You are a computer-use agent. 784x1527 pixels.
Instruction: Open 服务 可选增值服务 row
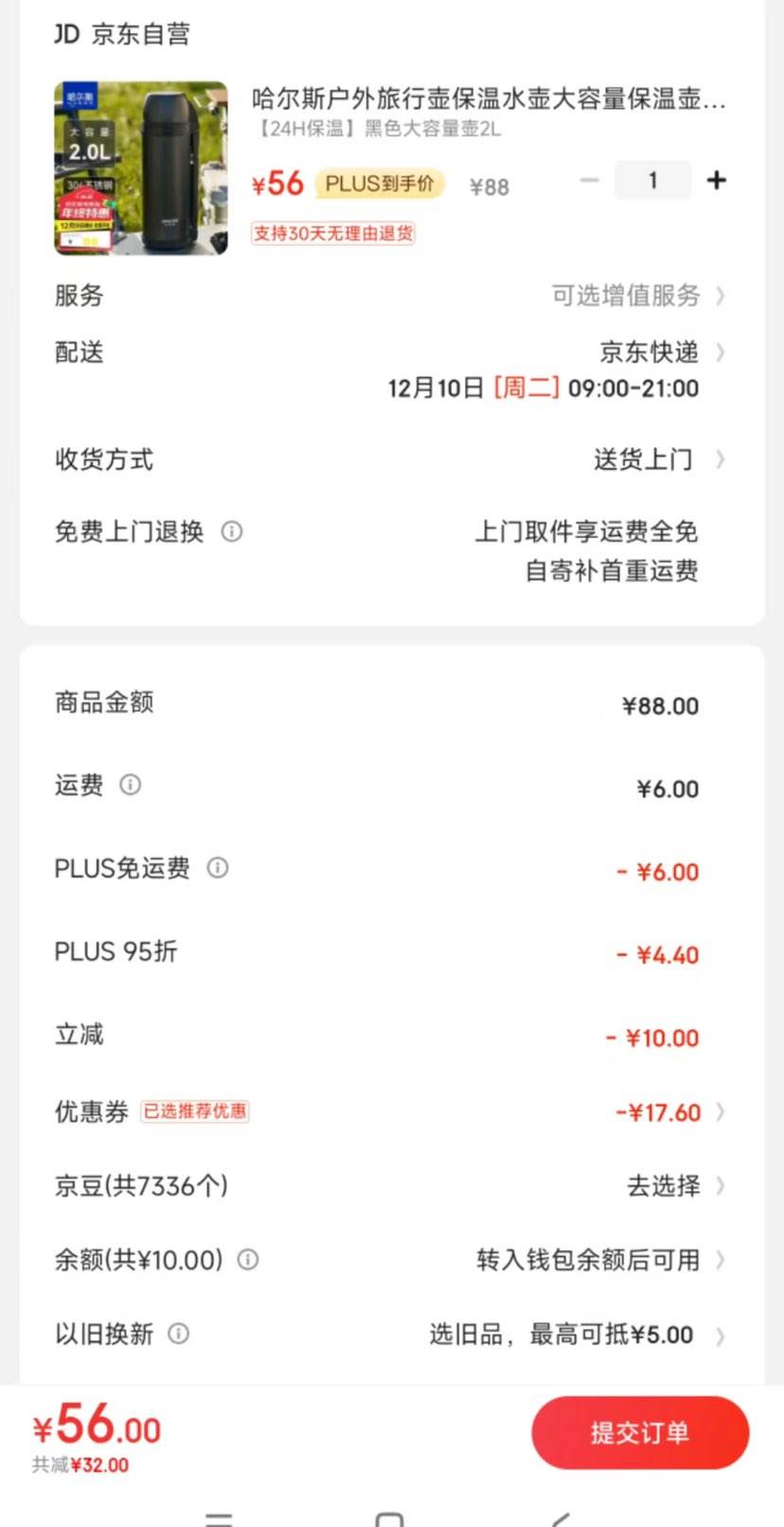point(391,296)
